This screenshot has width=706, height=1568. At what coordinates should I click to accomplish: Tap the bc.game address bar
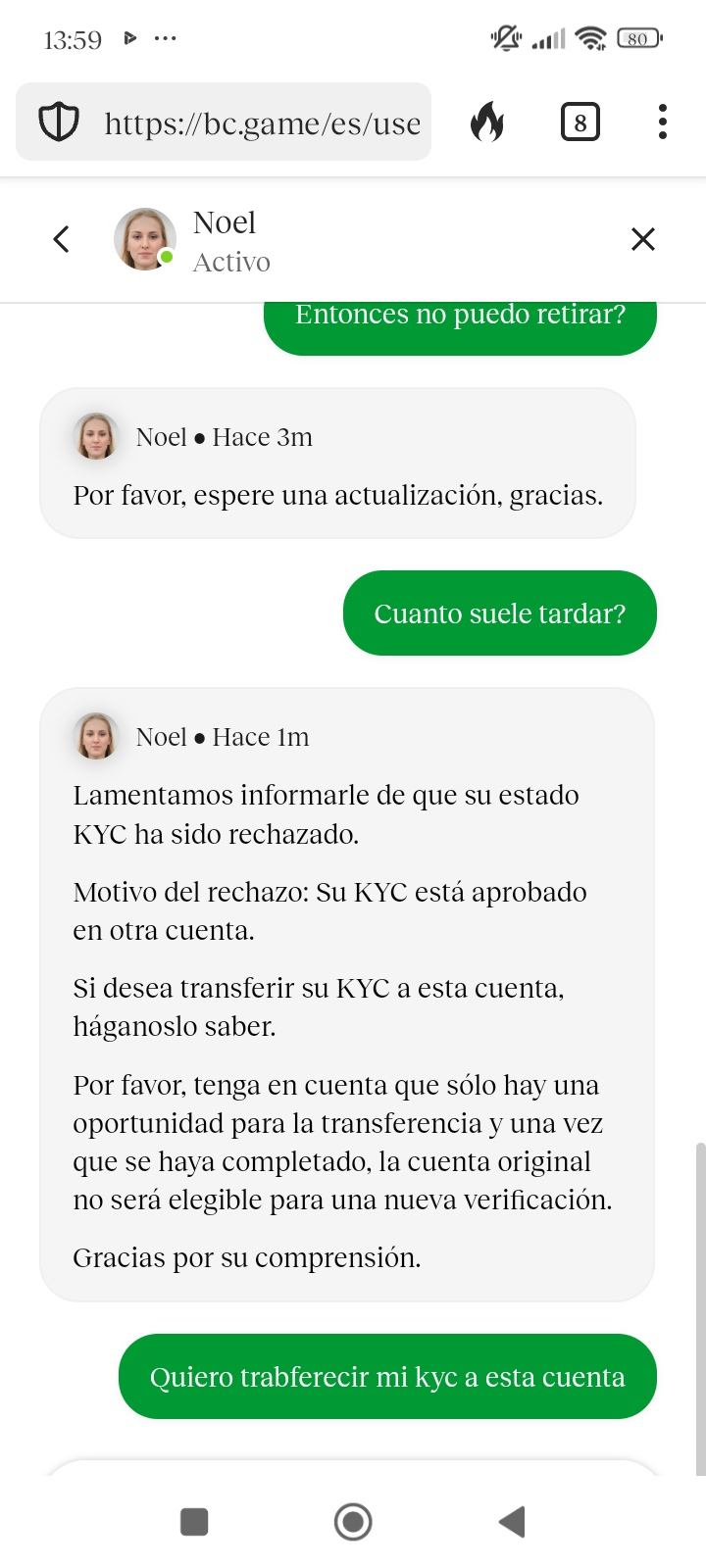tap(261, 123)
